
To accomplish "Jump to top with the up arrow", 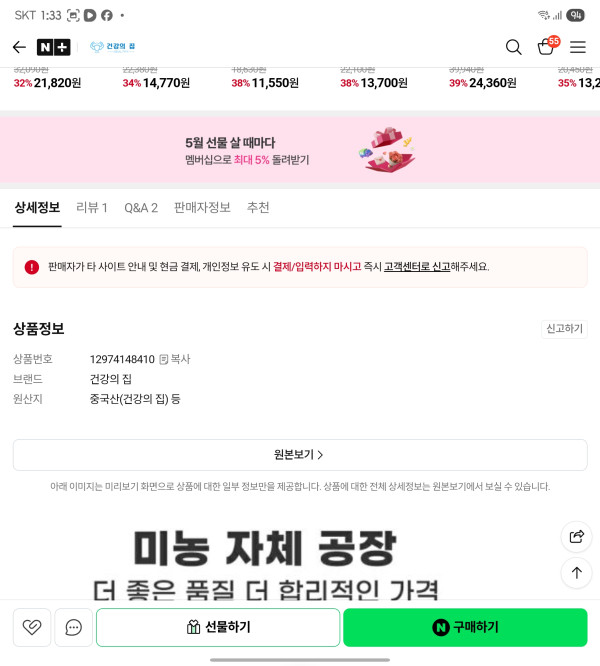I will pyautogui.click(x=576, y=573).
